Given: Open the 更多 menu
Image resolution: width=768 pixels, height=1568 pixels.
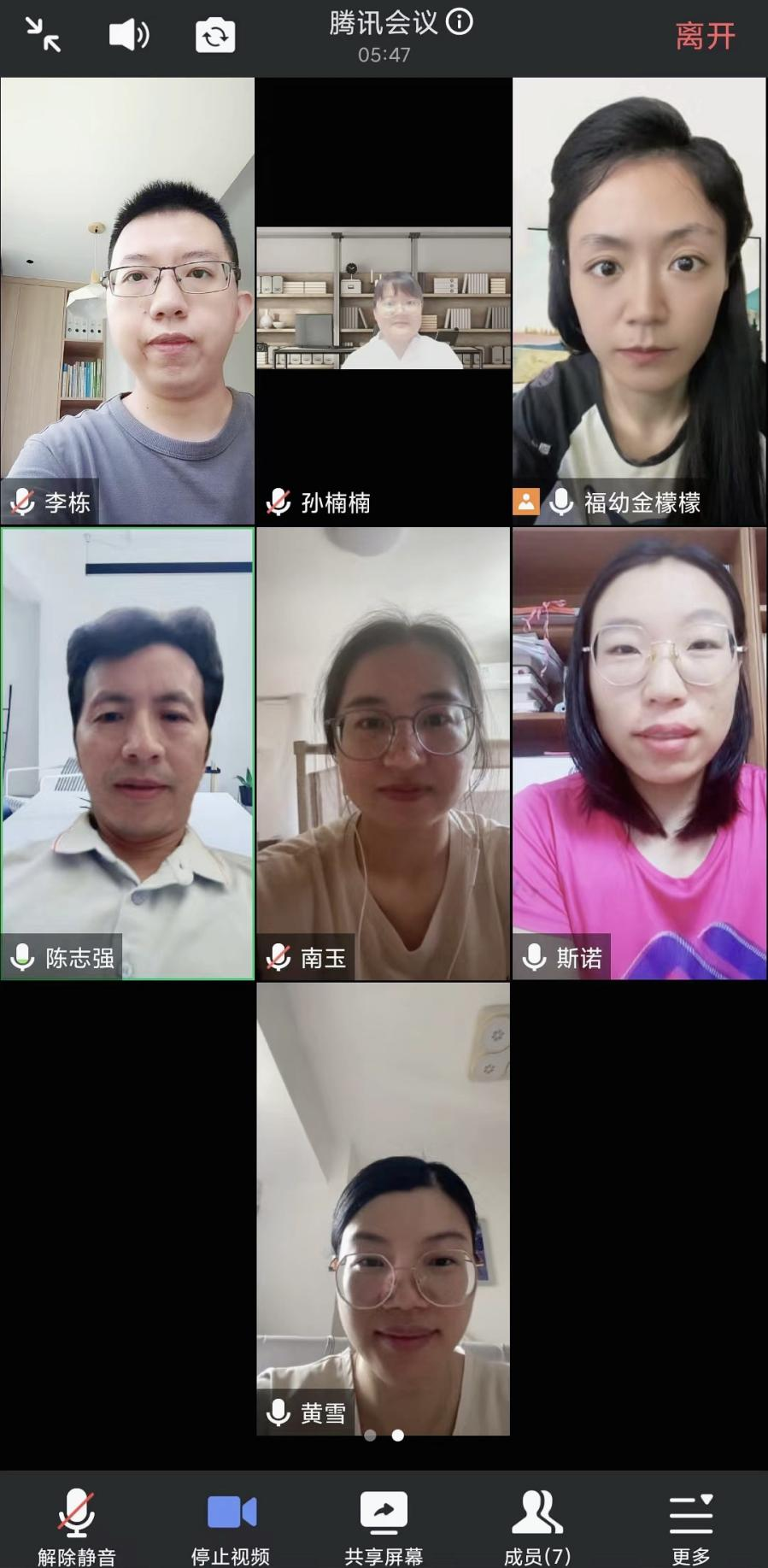Looking at the screenshot, I should tap(691, 1525).
